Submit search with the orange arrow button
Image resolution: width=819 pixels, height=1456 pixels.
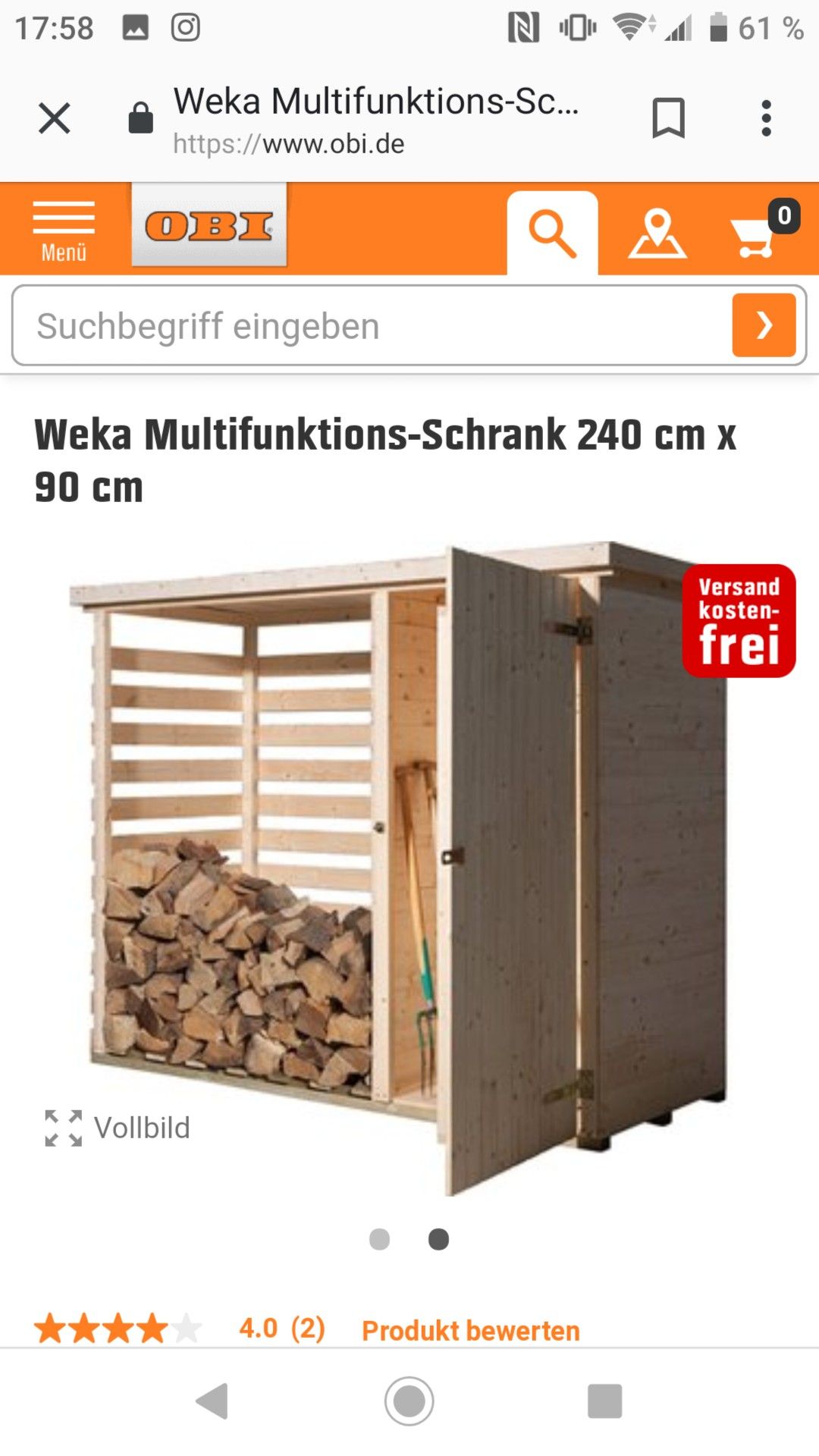[764, 326]
